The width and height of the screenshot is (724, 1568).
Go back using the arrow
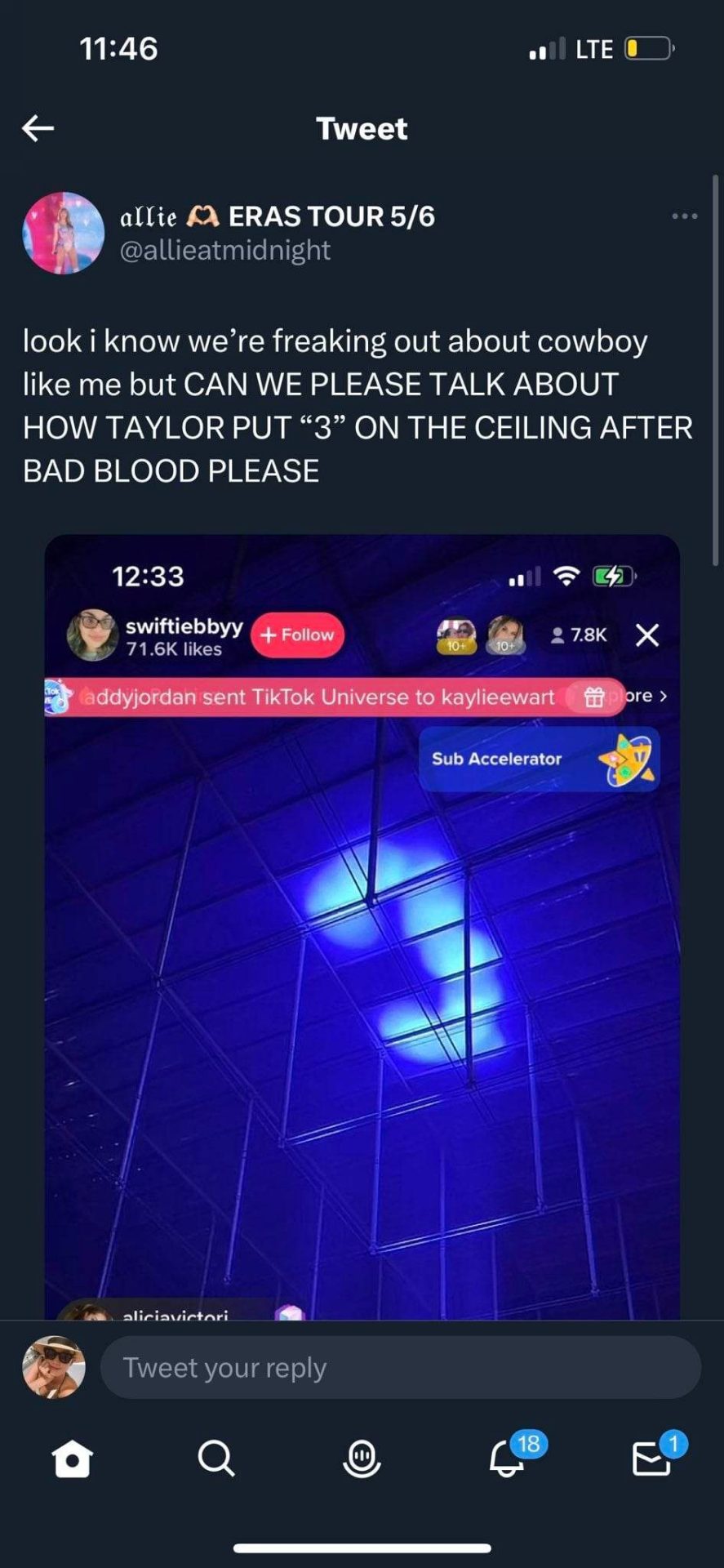point(38,127)
